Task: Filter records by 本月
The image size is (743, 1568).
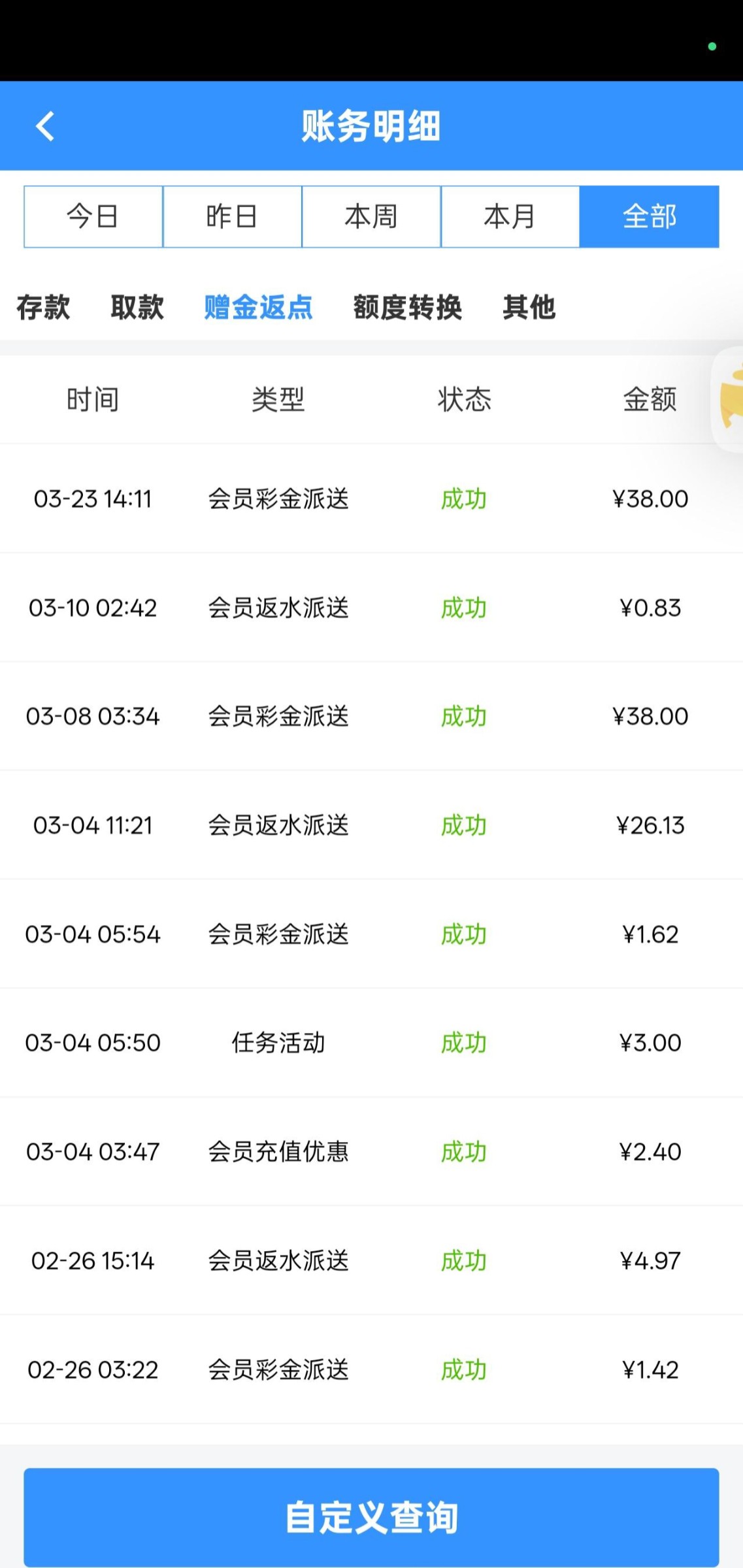Action: [x=510, y=216]
